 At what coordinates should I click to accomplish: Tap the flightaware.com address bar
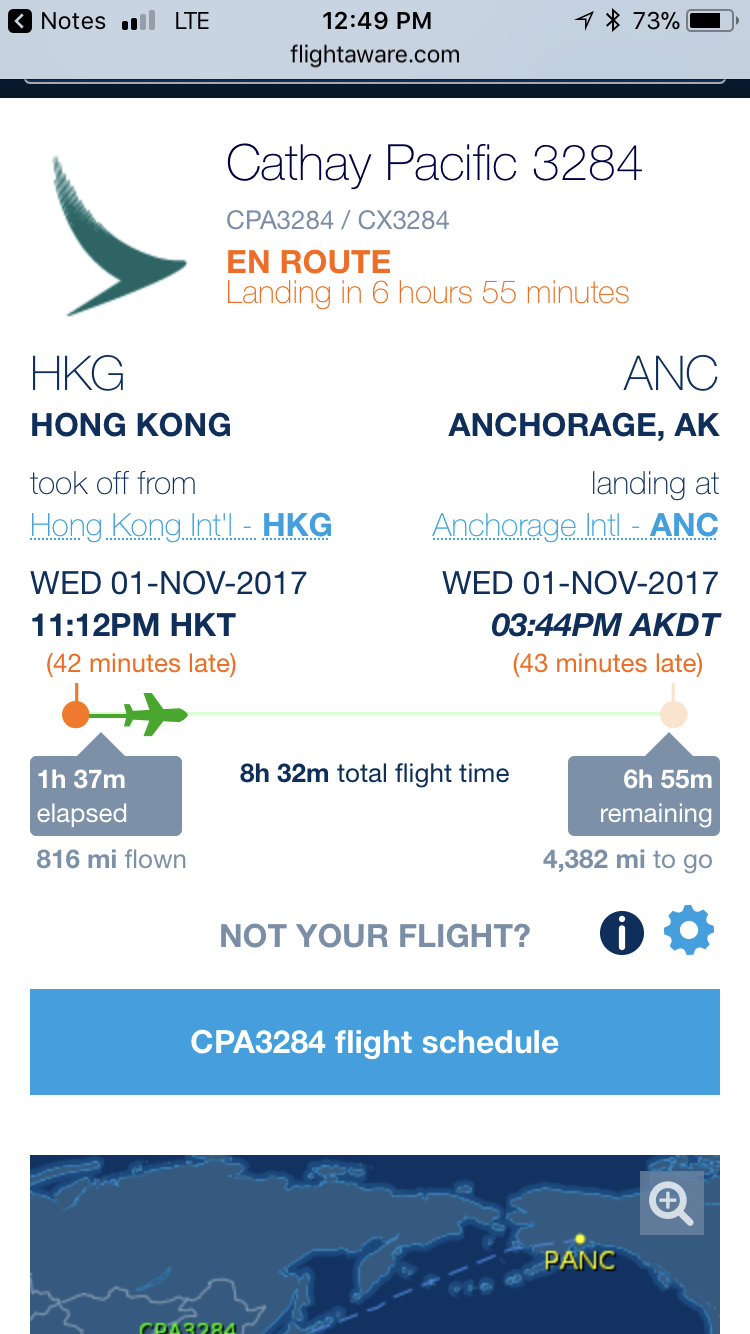375,54
